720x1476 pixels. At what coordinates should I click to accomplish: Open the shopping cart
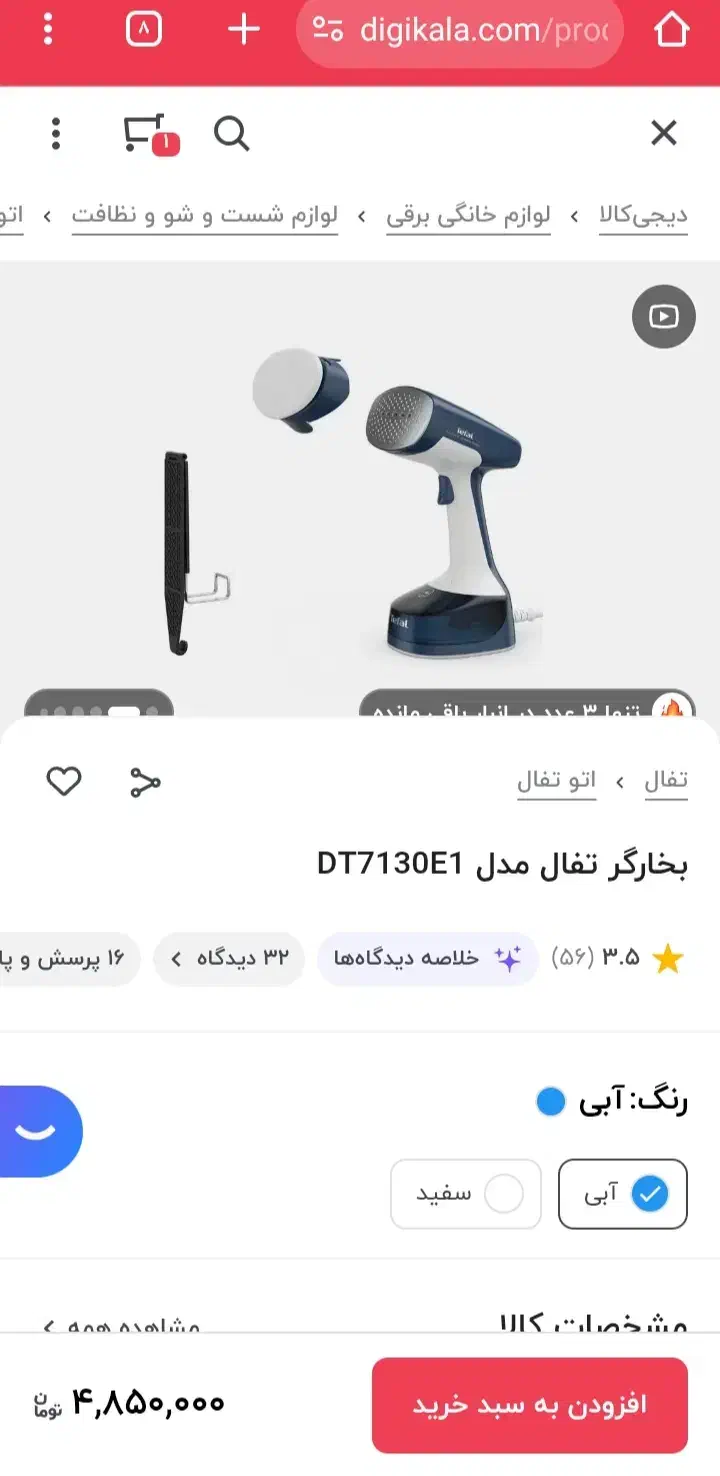pos(148,134)
